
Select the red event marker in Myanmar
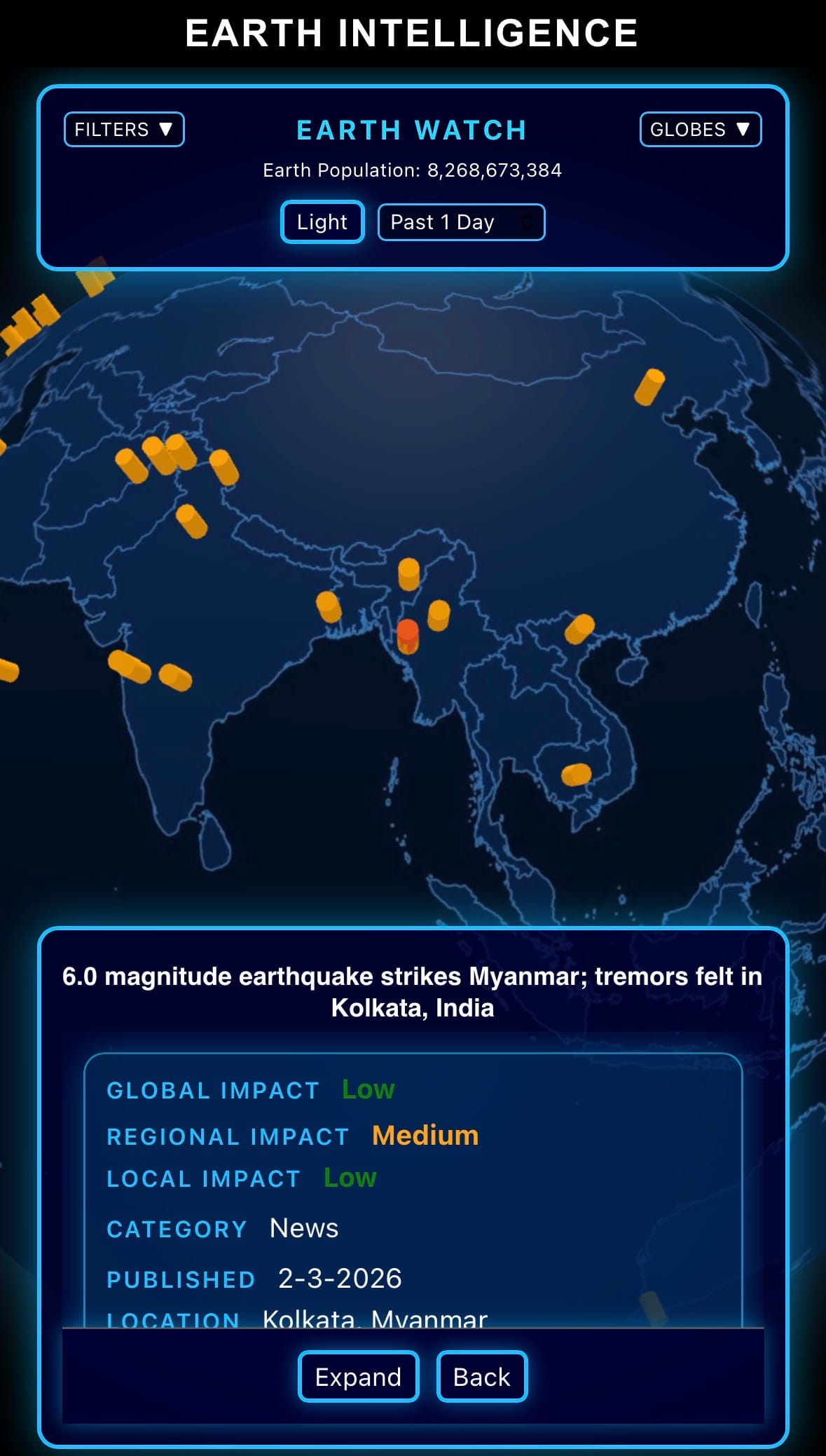click(408, 634)
